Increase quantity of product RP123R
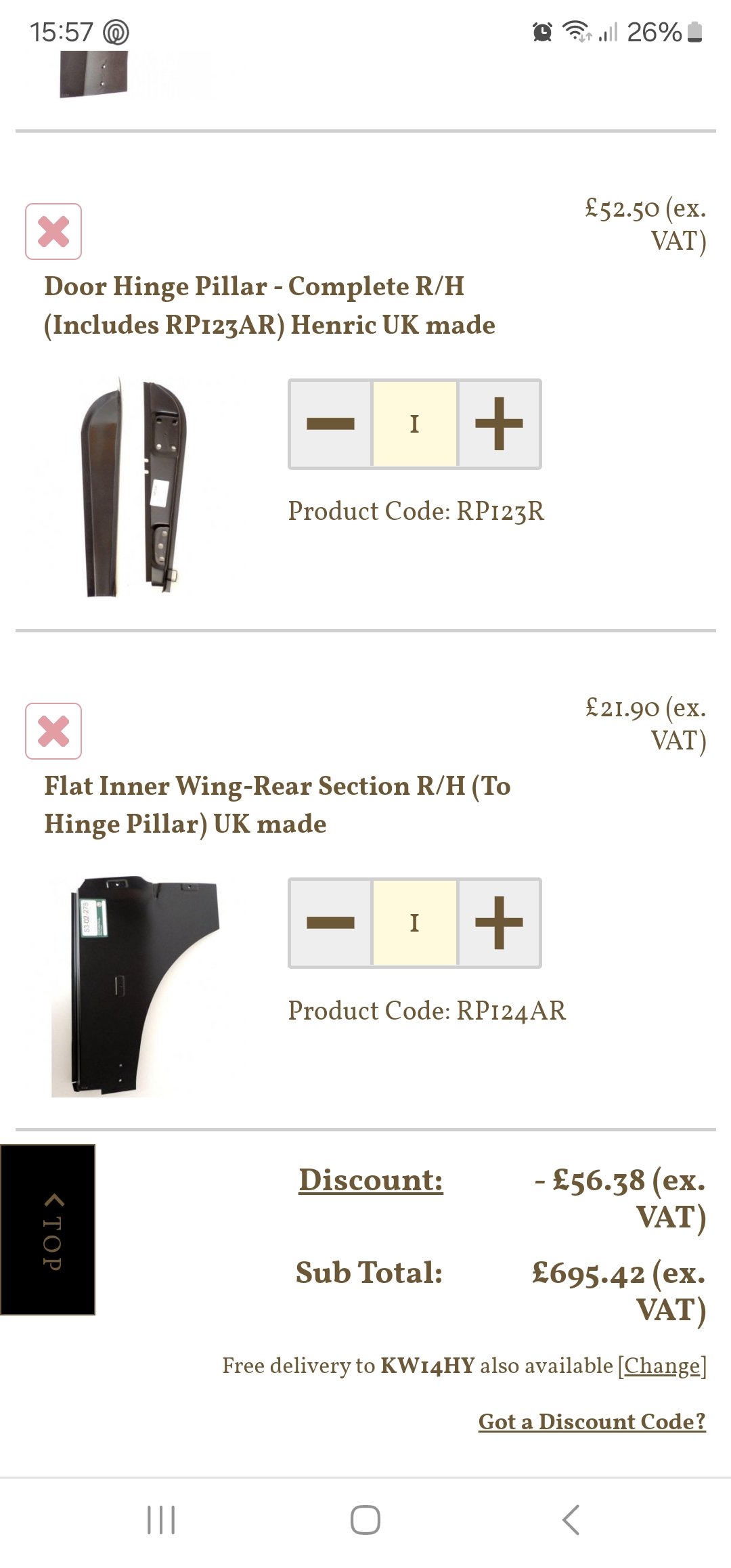The image size is (731, 1568). click(x=500, y=424)
